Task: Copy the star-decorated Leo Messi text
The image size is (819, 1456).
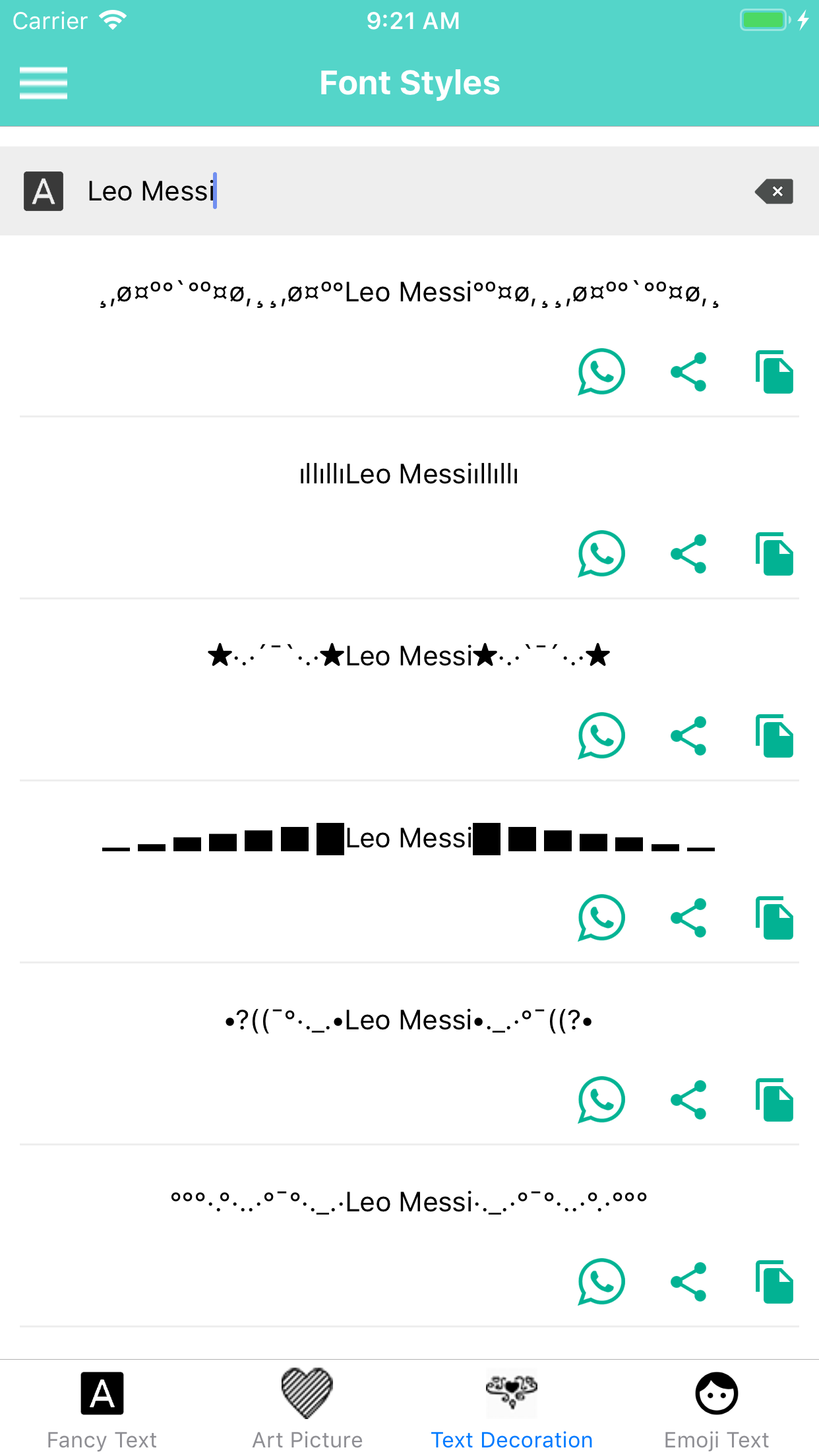Action: click(774, 736)
